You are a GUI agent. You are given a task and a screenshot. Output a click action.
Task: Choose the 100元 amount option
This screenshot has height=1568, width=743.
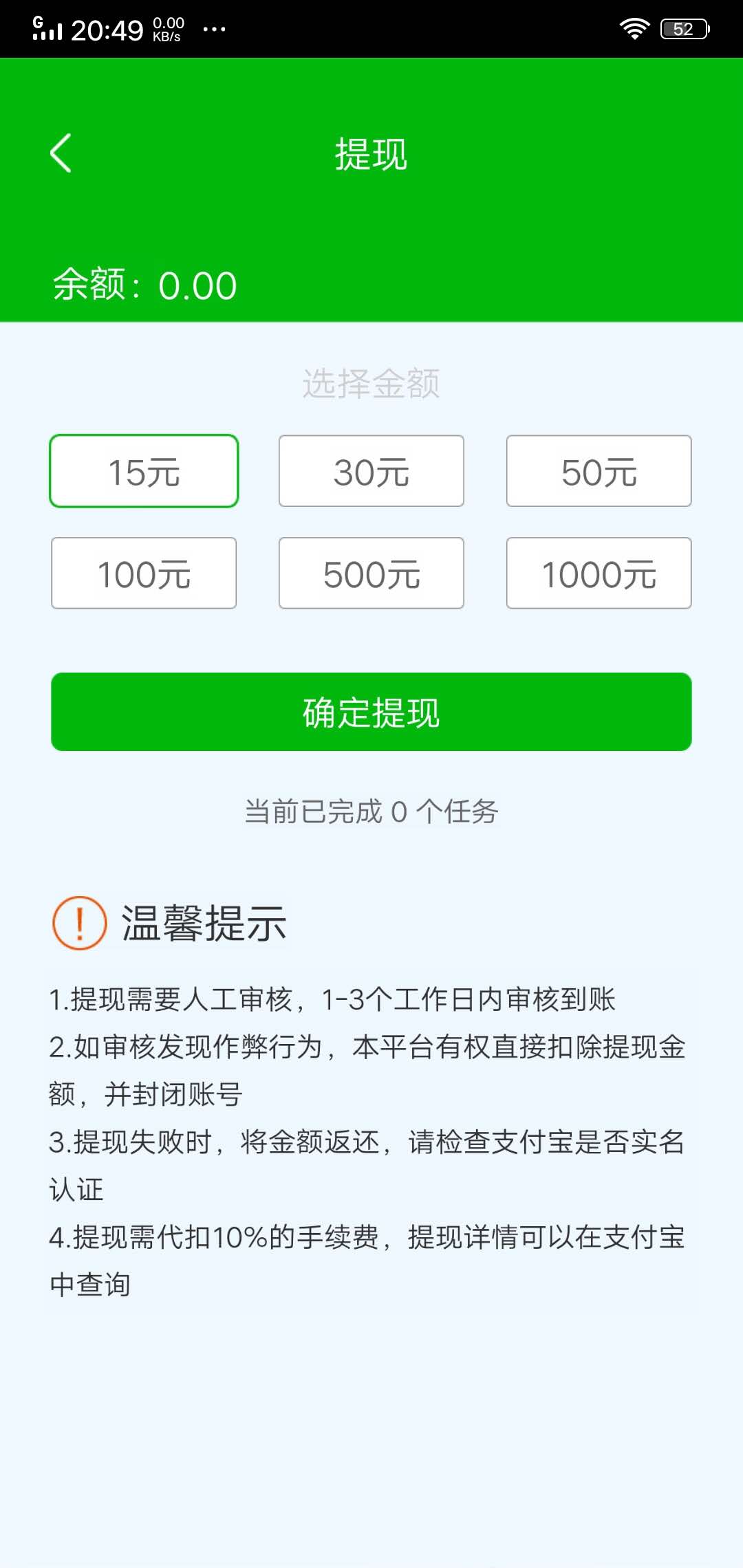tap(144, 573)
